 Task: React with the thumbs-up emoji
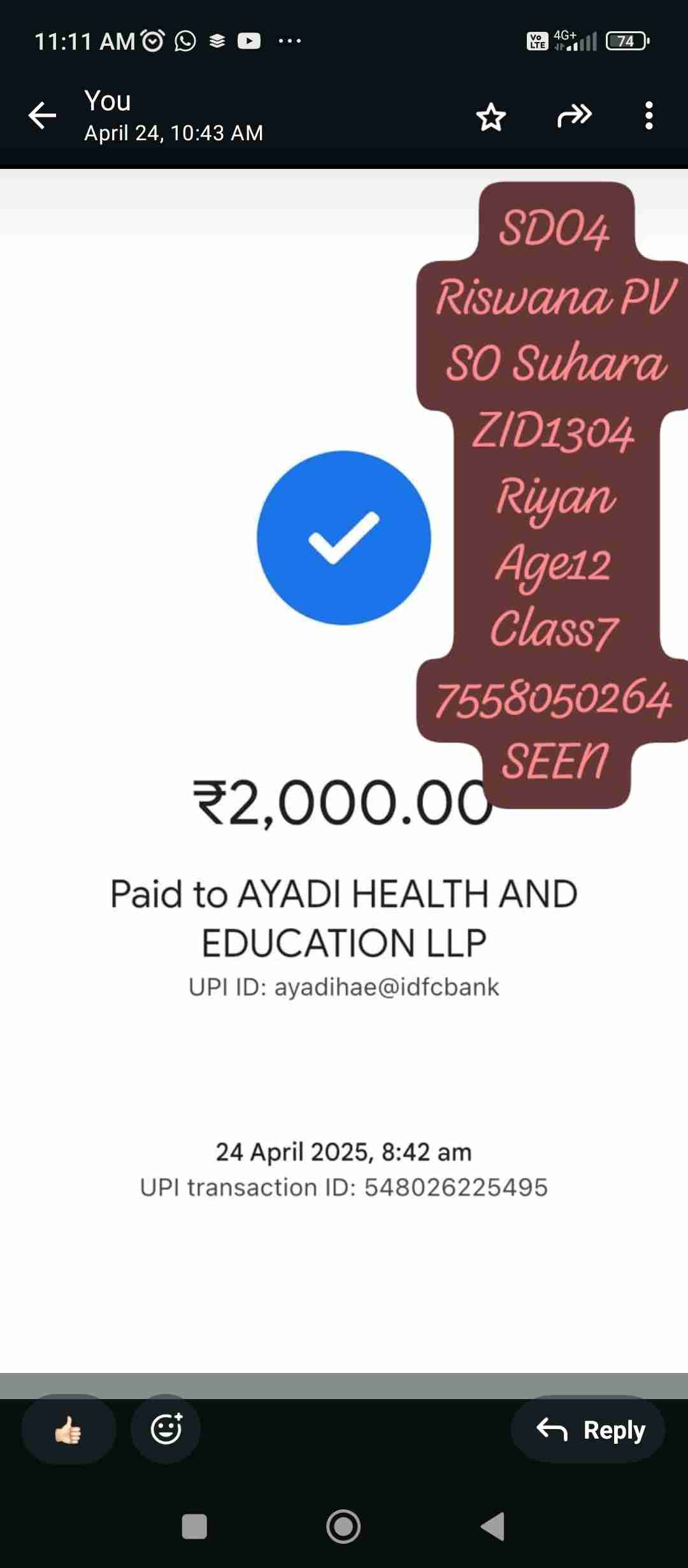click(x=69, y=1430)
